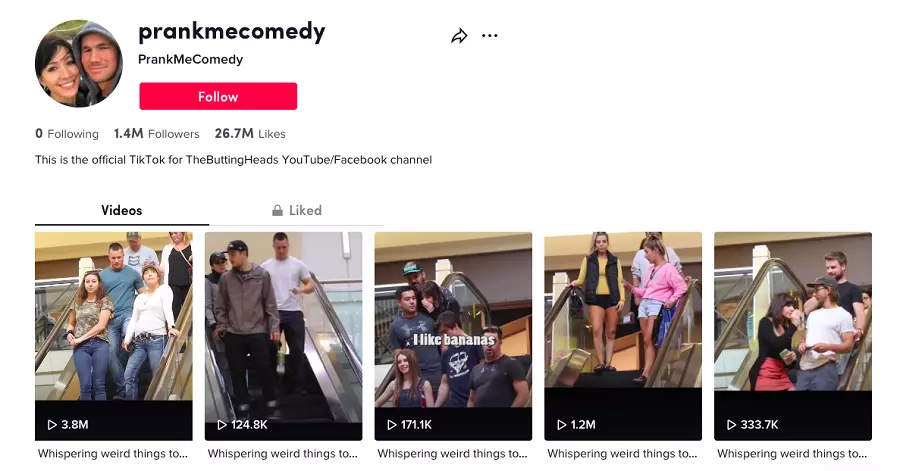View the 0 Following list
This screenshot has height=471, width=900.
pyautogui.click(x=67, y=134)
